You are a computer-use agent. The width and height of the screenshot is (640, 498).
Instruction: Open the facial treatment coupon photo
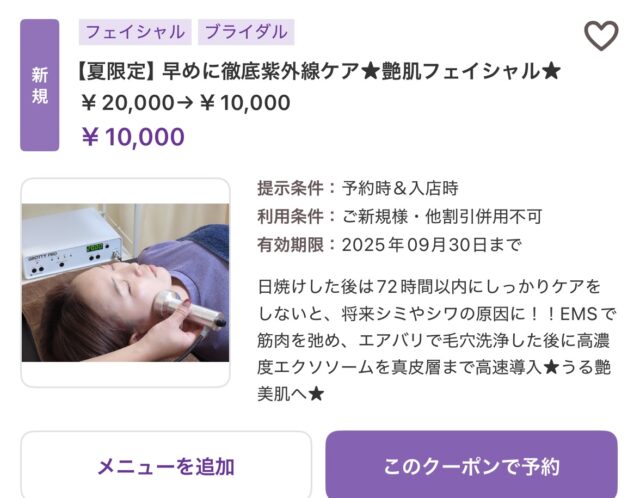click(125, 283)
